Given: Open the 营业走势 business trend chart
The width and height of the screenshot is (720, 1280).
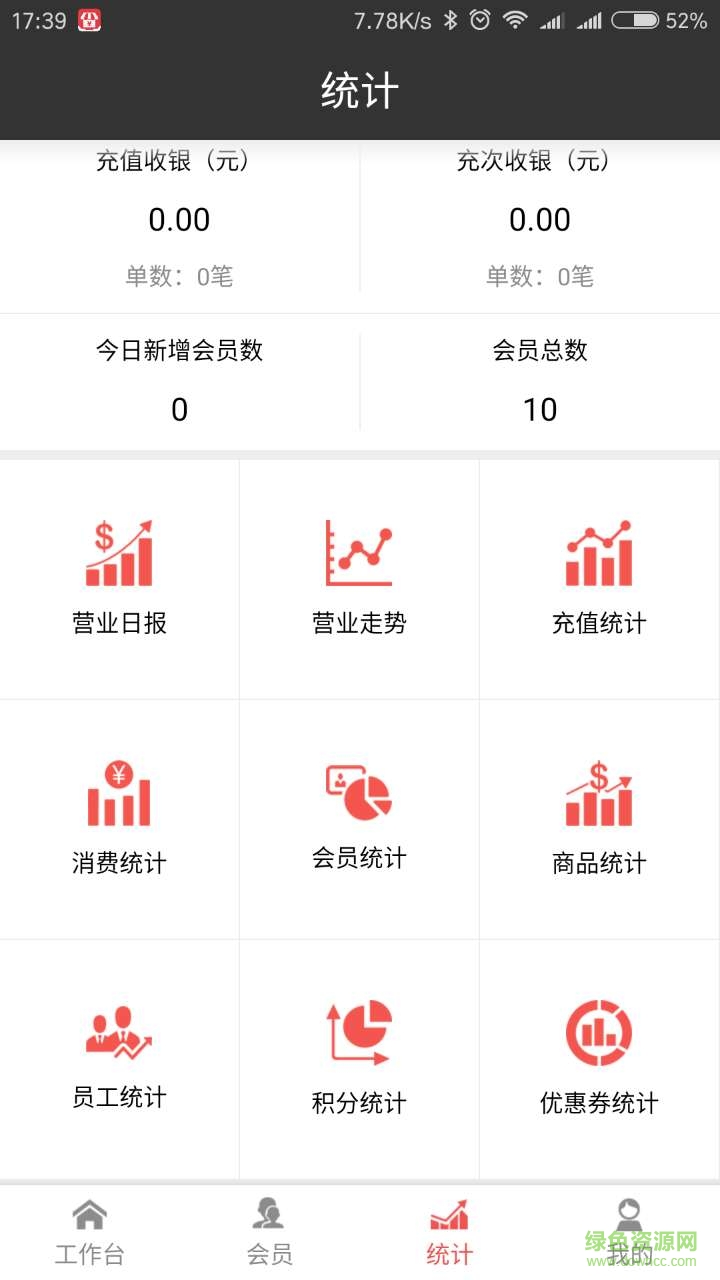Looking at the screenshot, I should point(358,578).
